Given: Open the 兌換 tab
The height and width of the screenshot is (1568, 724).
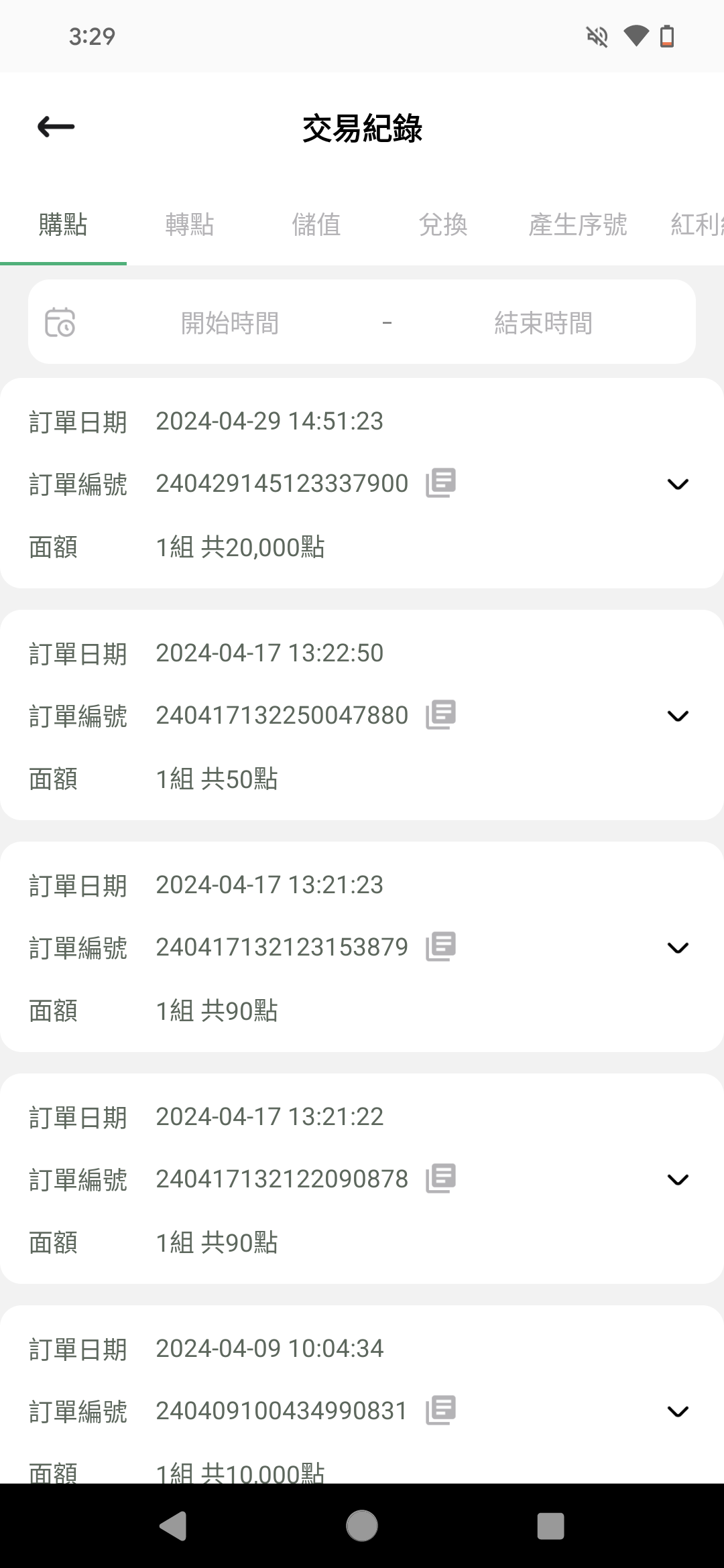Looking at the screenshot, I should point(443,224).
